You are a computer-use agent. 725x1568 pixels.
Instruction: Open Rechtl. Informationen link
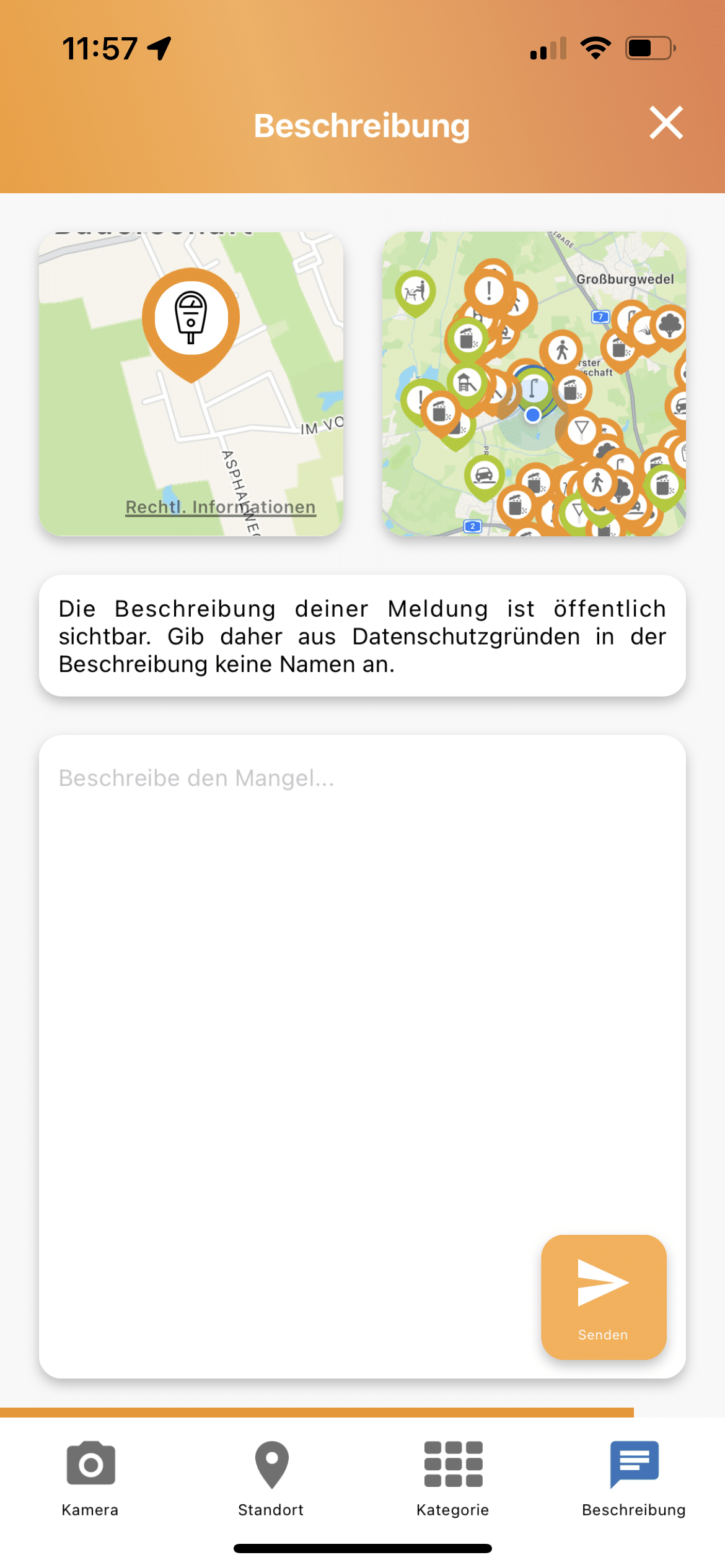coord(221,507)
